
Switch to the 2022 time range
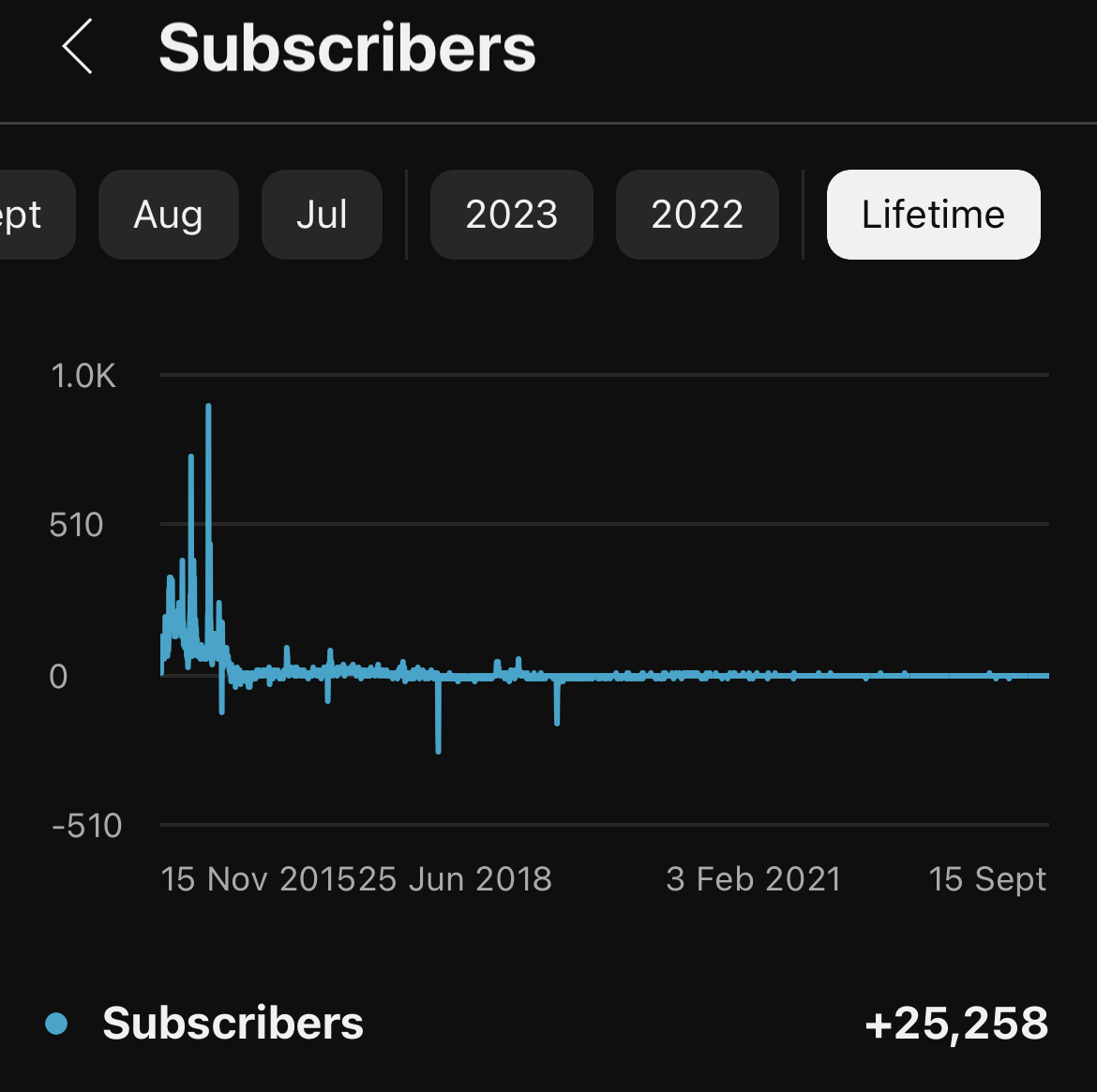(x=697, y=215)
